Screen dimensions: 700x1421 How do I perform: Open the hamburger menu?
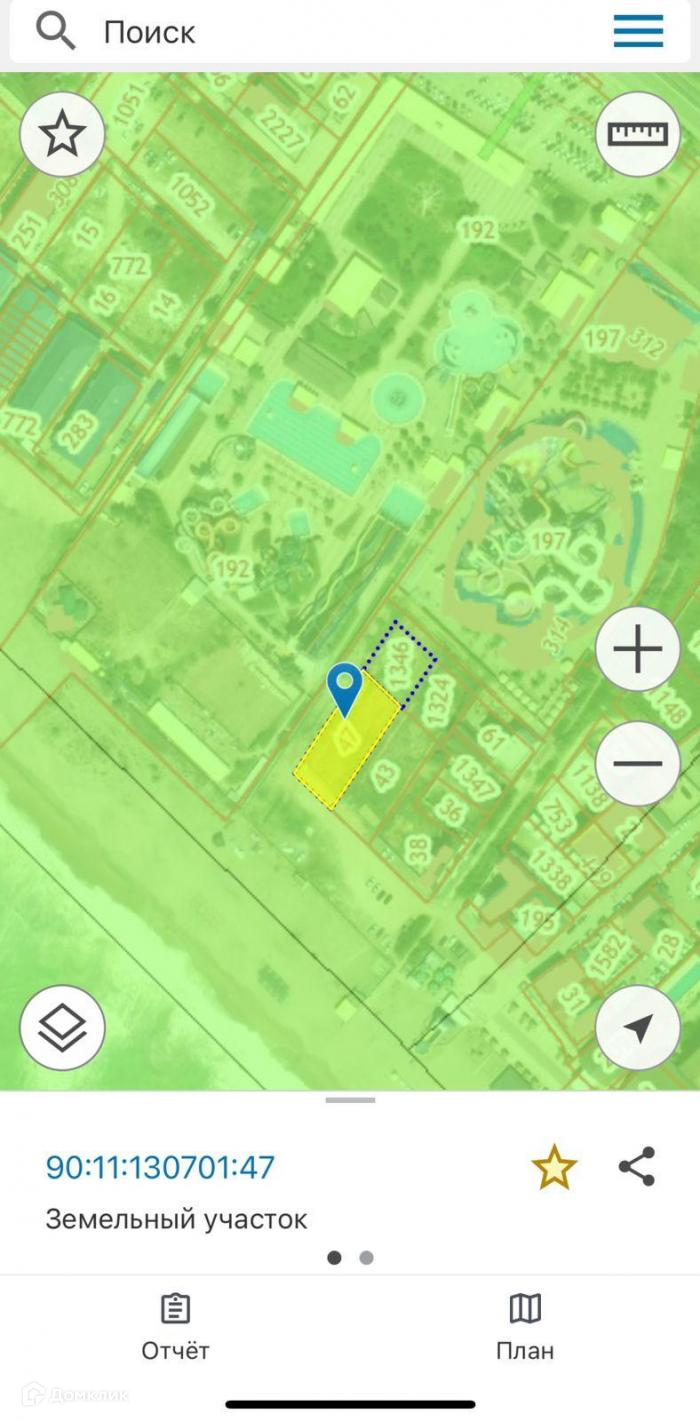click(x=638, y=32)
